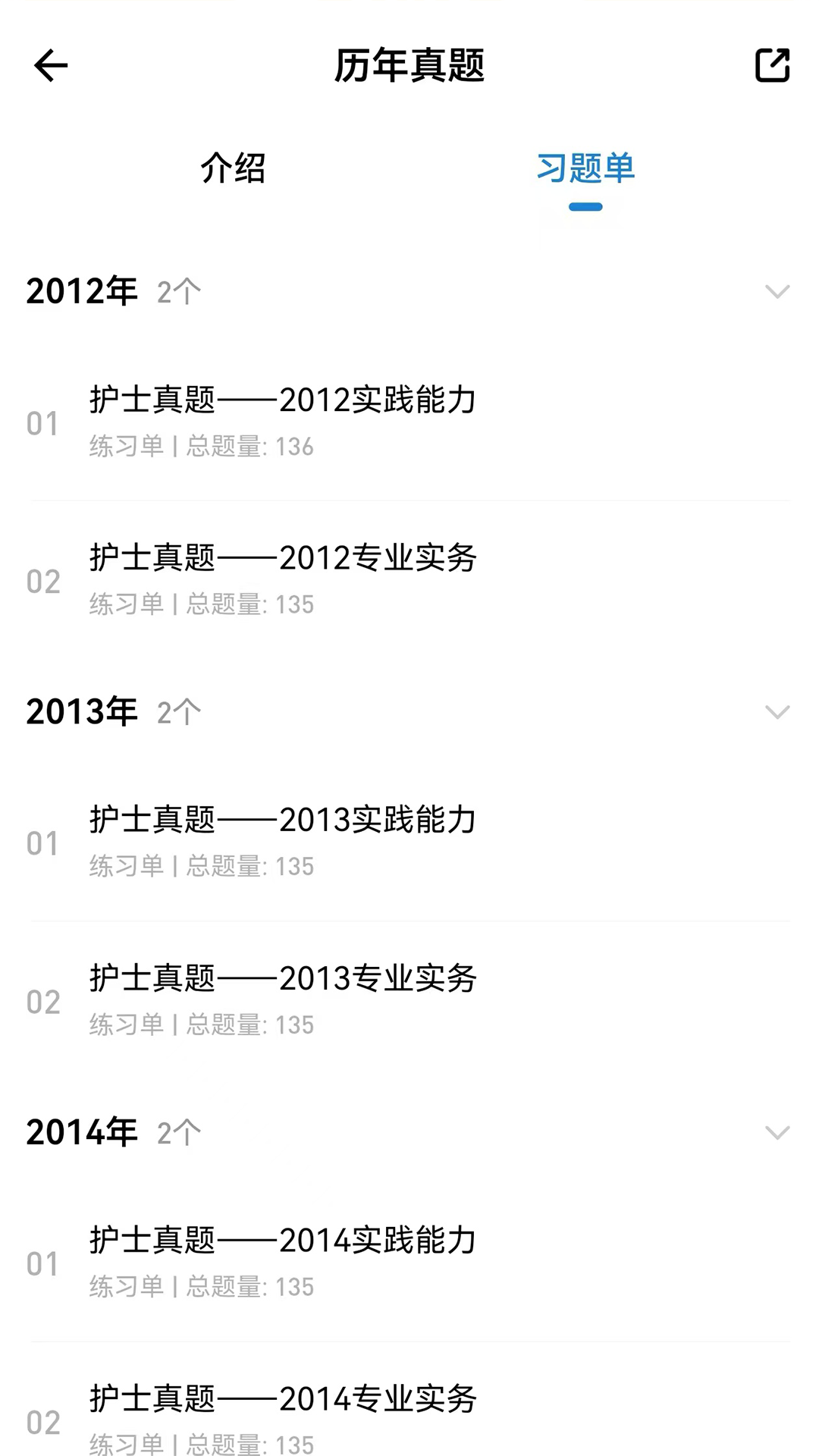The image size is (819, 1456).
Task: Click the 2014年 section header
Action: 82,1131
